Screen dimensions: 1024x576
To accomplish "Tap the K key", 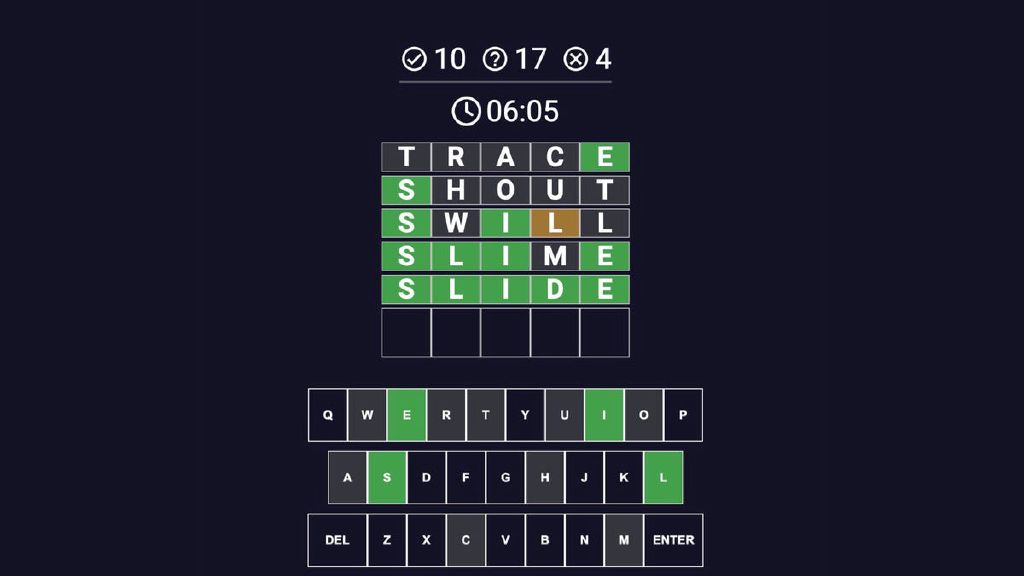I will (x=623, y=477).
